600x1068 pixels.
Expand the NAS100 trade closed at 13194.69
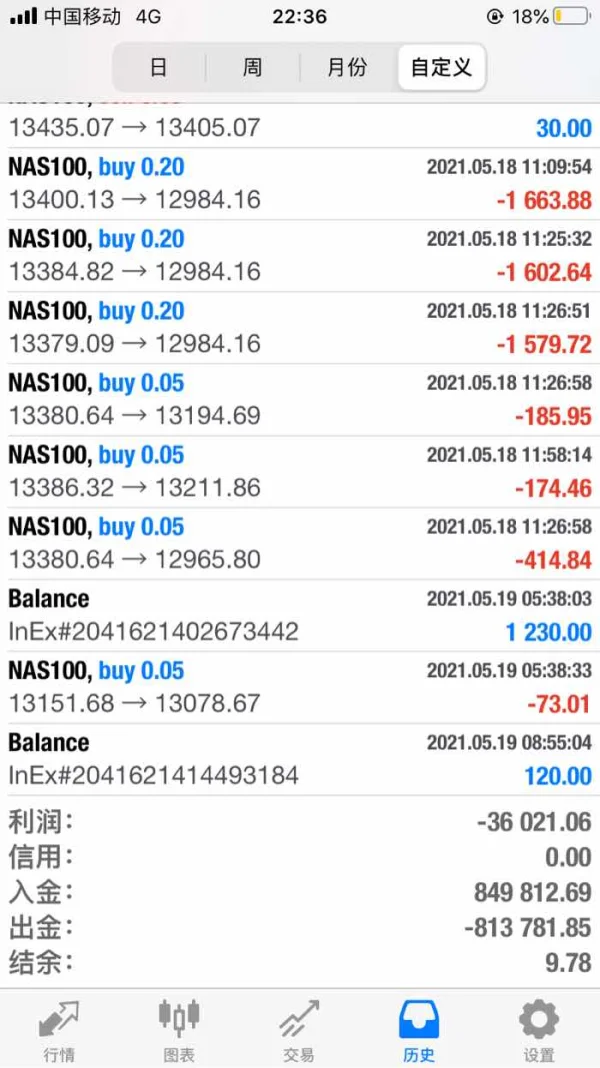pos(300,400)
